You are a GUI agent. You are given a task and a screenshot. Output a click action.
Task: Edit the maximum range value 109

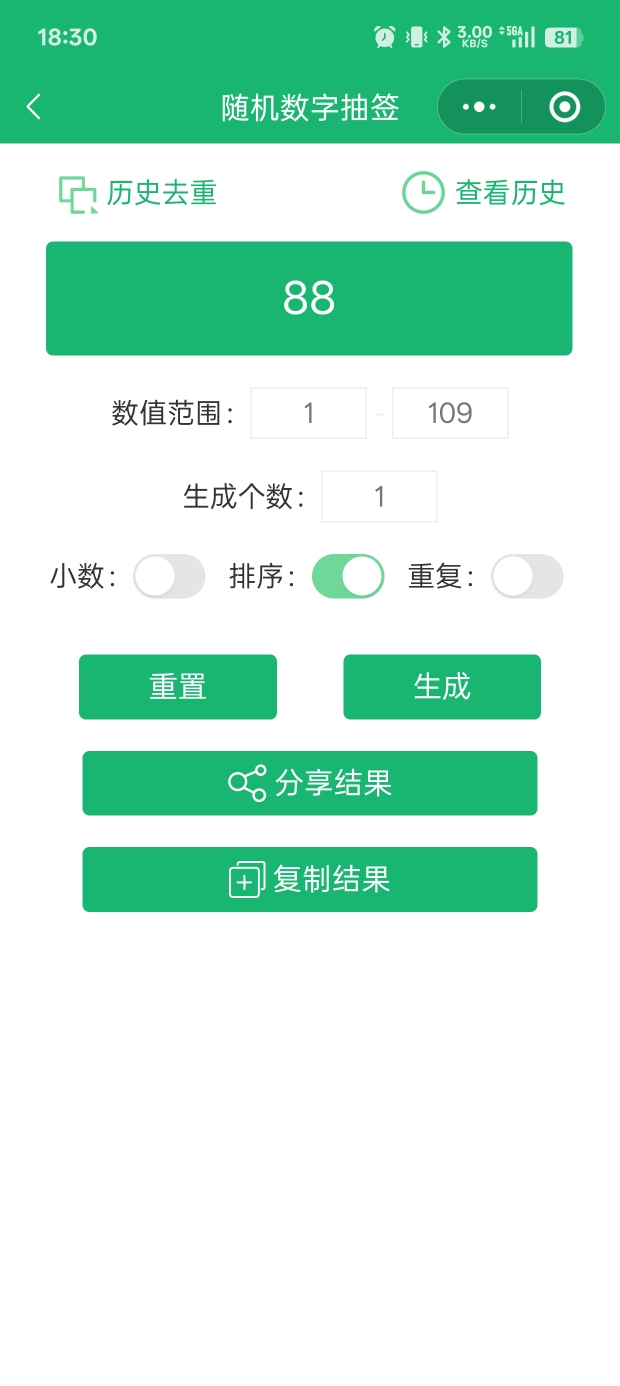[x=450, y=413]
